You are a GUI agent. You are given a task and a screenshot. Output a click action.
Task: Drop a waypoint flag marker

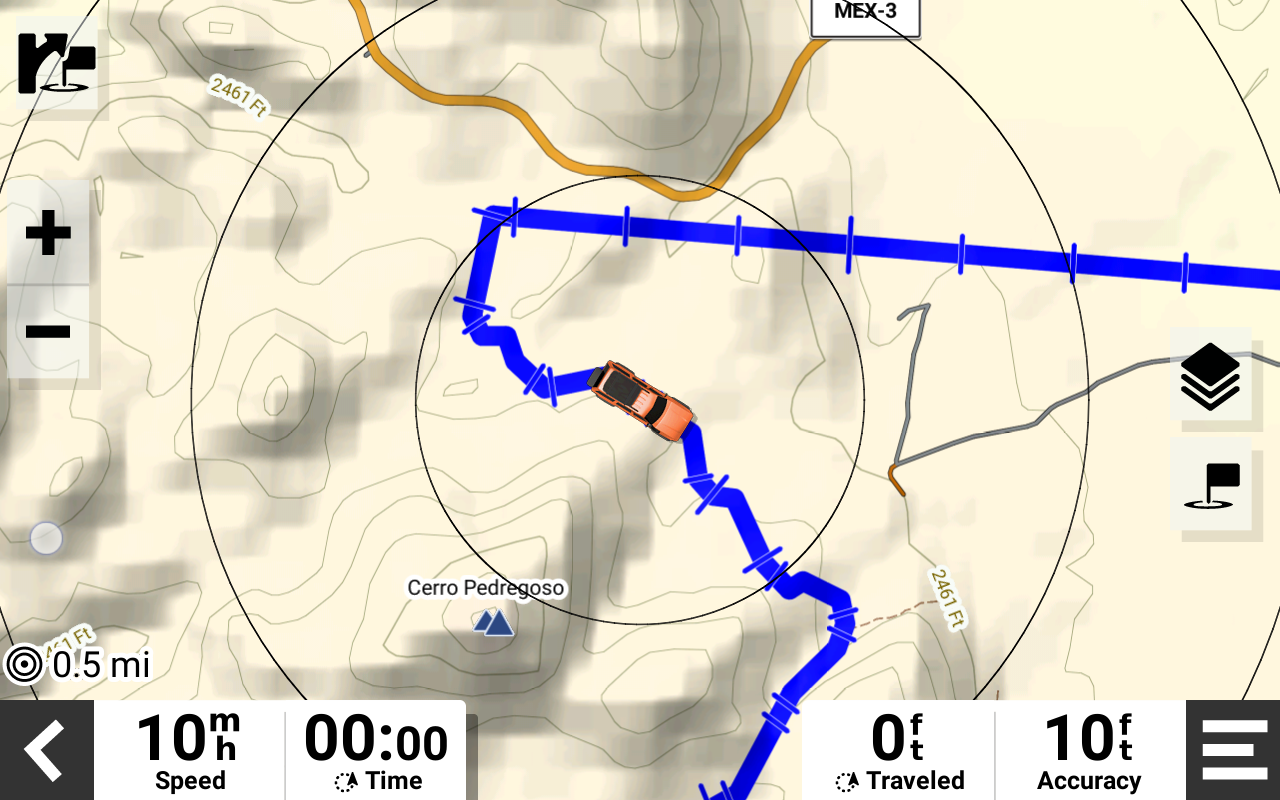tap(1210, 485)
